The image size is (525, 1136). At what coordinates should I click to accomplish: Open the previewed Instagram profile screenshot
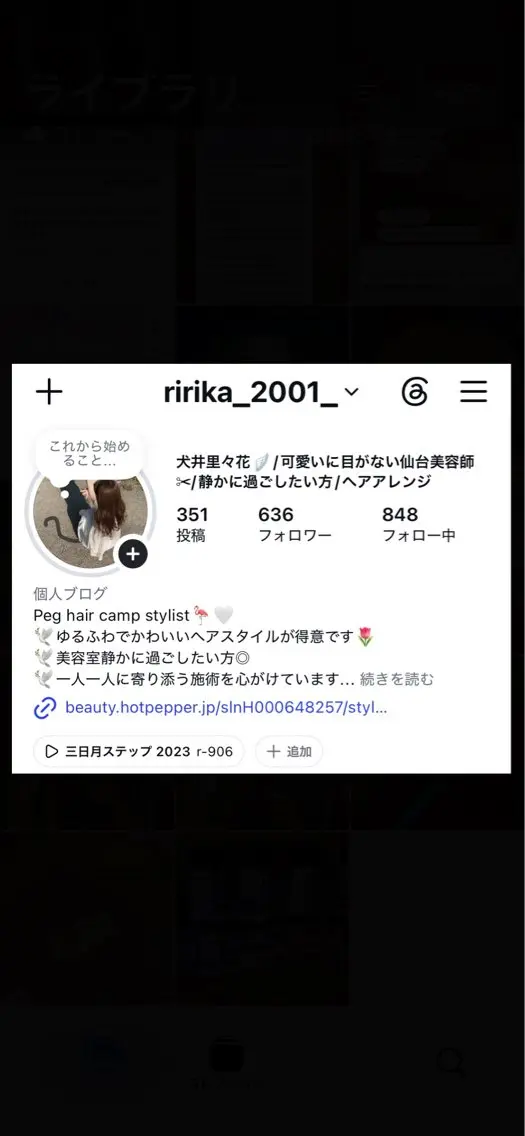pyautogui.click(x=261, y=568)
